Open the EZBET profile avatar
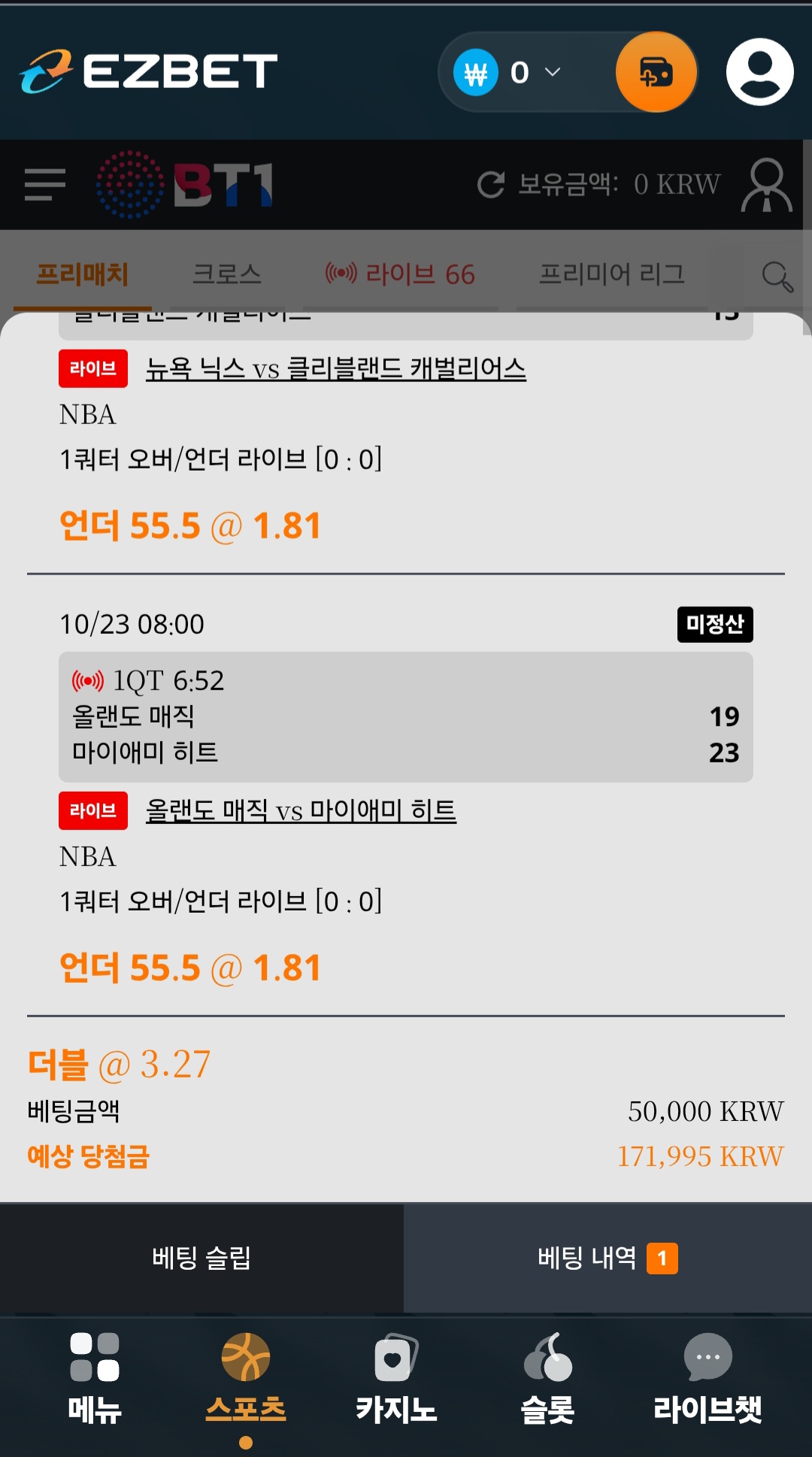 point(759,72)
